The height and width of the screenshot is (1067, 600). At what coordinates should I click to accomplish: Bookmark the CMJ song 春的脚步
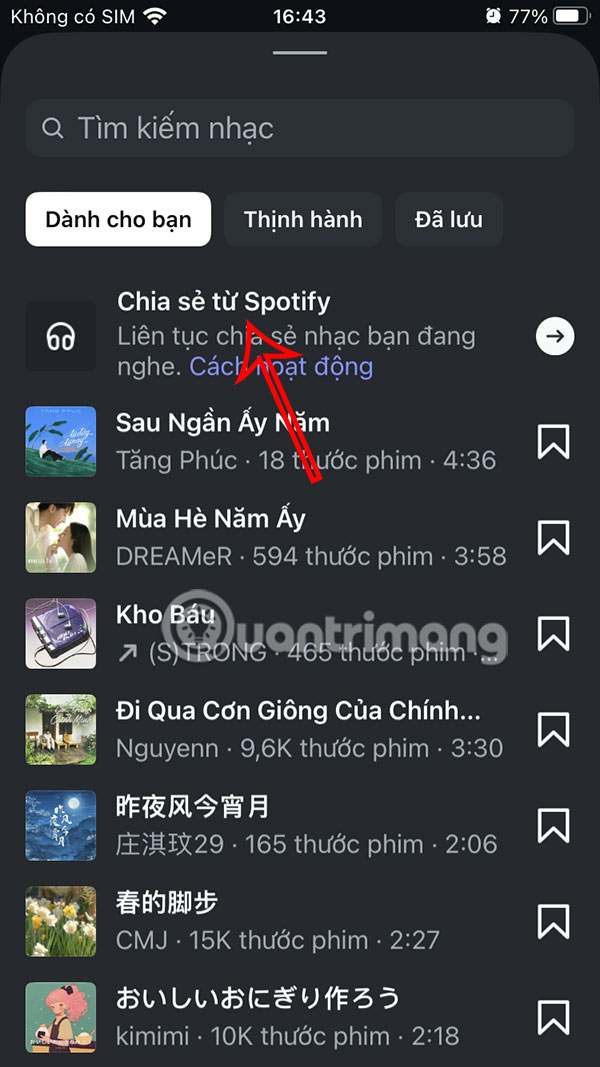pyautogui.click(x=553, y=921)
